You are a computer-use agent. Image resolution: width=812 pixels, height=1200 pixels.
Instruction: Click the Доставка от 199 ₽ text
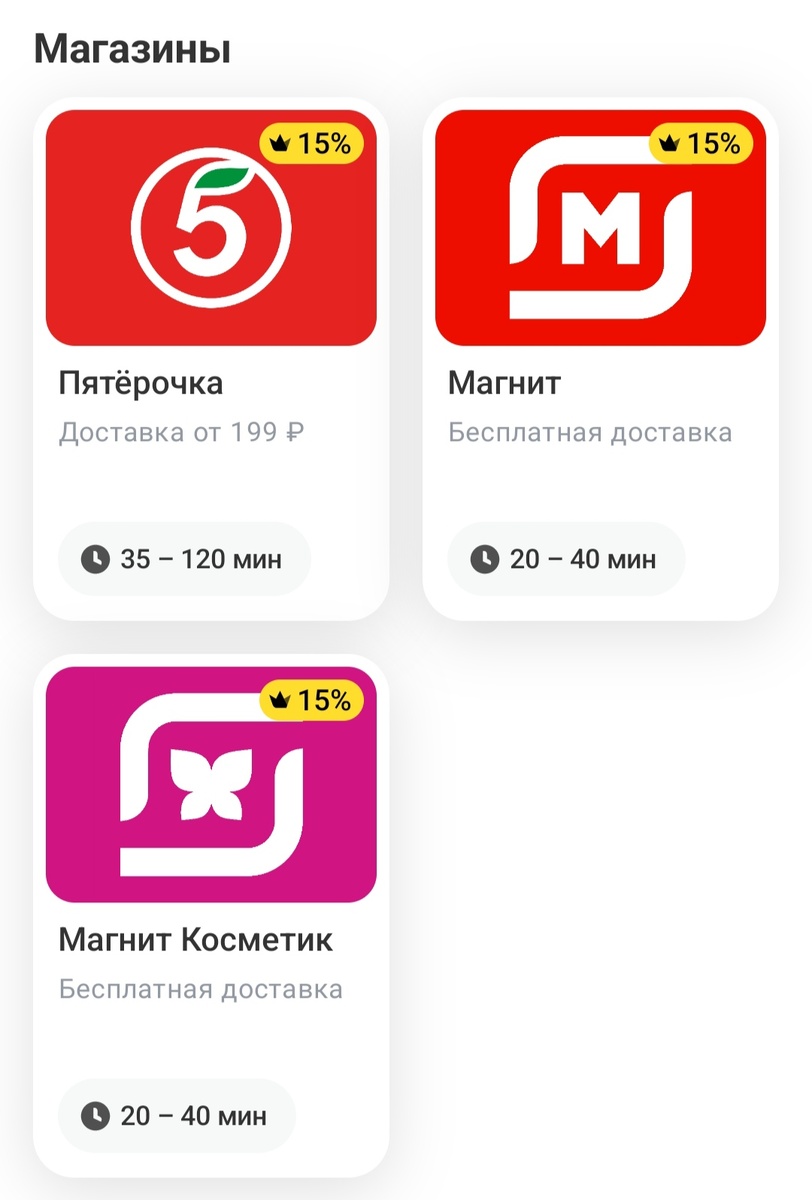[x=182, y=431]
